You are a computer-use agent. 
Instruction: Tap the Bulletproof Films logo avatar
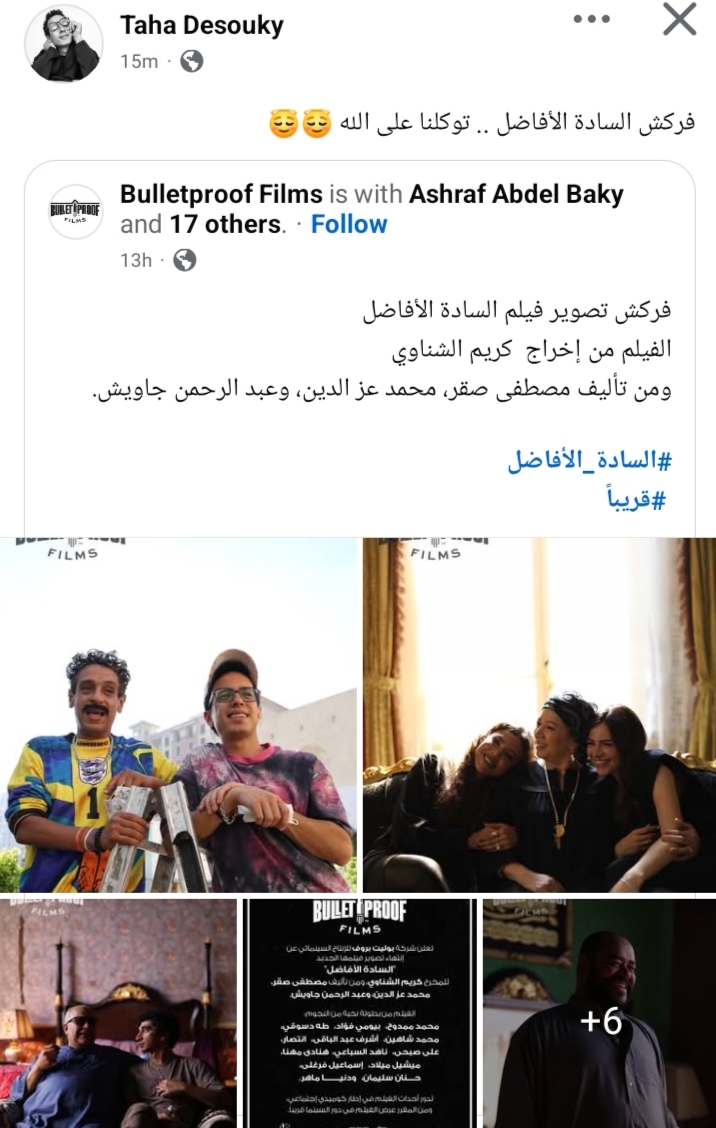(75, 211)
